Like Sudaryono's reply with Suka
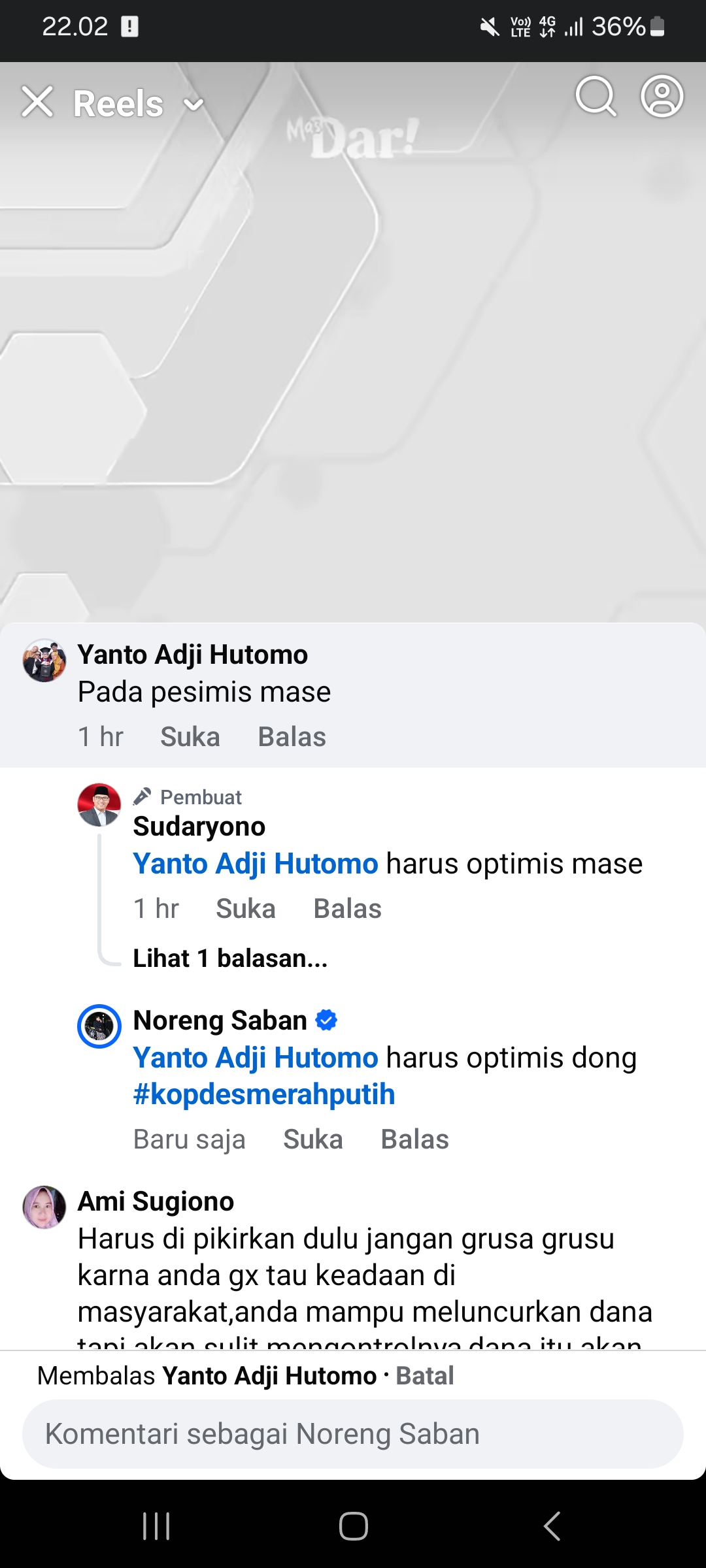Screen dimensions: 706x1568 [246, 908]
